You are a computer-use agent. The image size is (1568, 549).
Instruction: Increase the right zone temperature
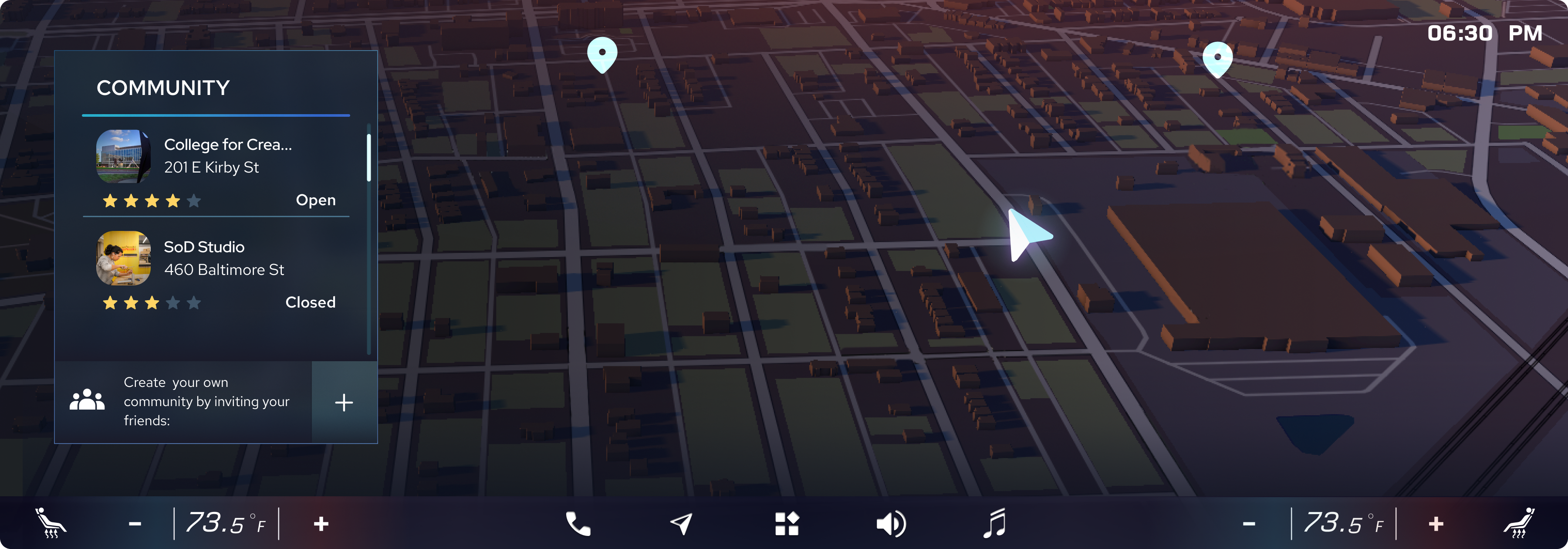1436,524
